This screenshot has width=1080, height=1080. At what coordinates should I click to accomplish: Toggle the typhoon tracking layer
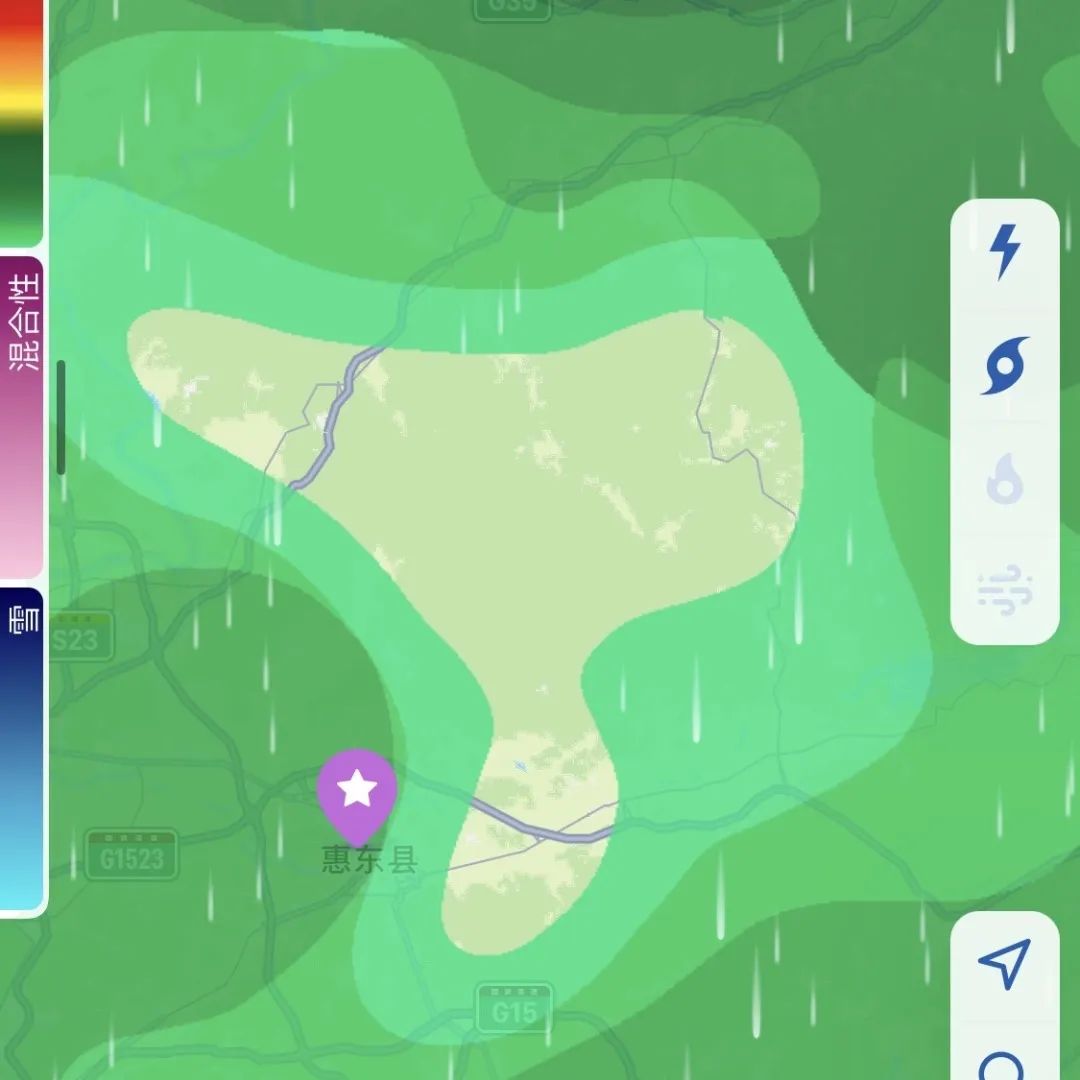point(1005,366)
